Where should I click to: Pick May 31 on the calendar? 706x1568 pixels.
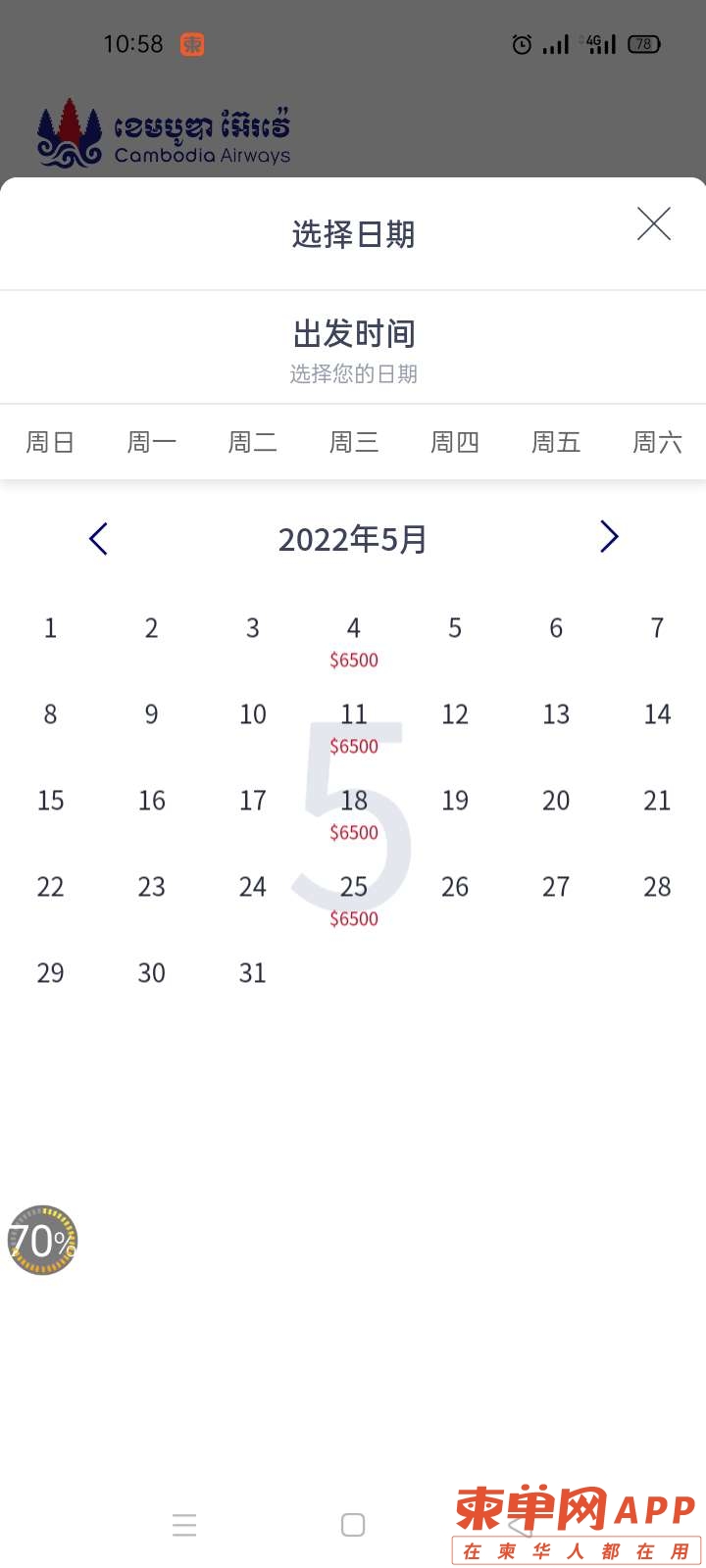[253, 973]
